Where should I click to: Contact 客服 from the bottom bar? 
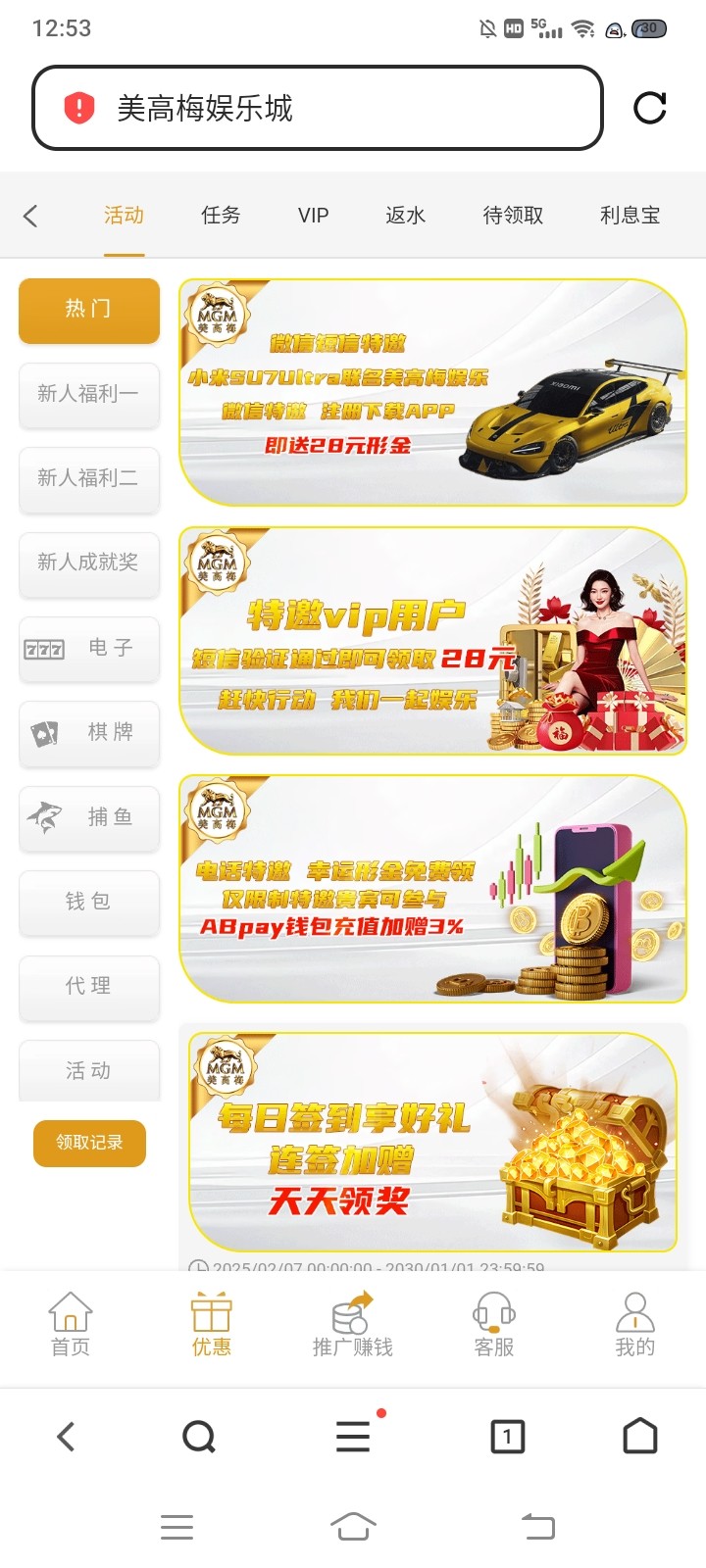click(494, 1324)
